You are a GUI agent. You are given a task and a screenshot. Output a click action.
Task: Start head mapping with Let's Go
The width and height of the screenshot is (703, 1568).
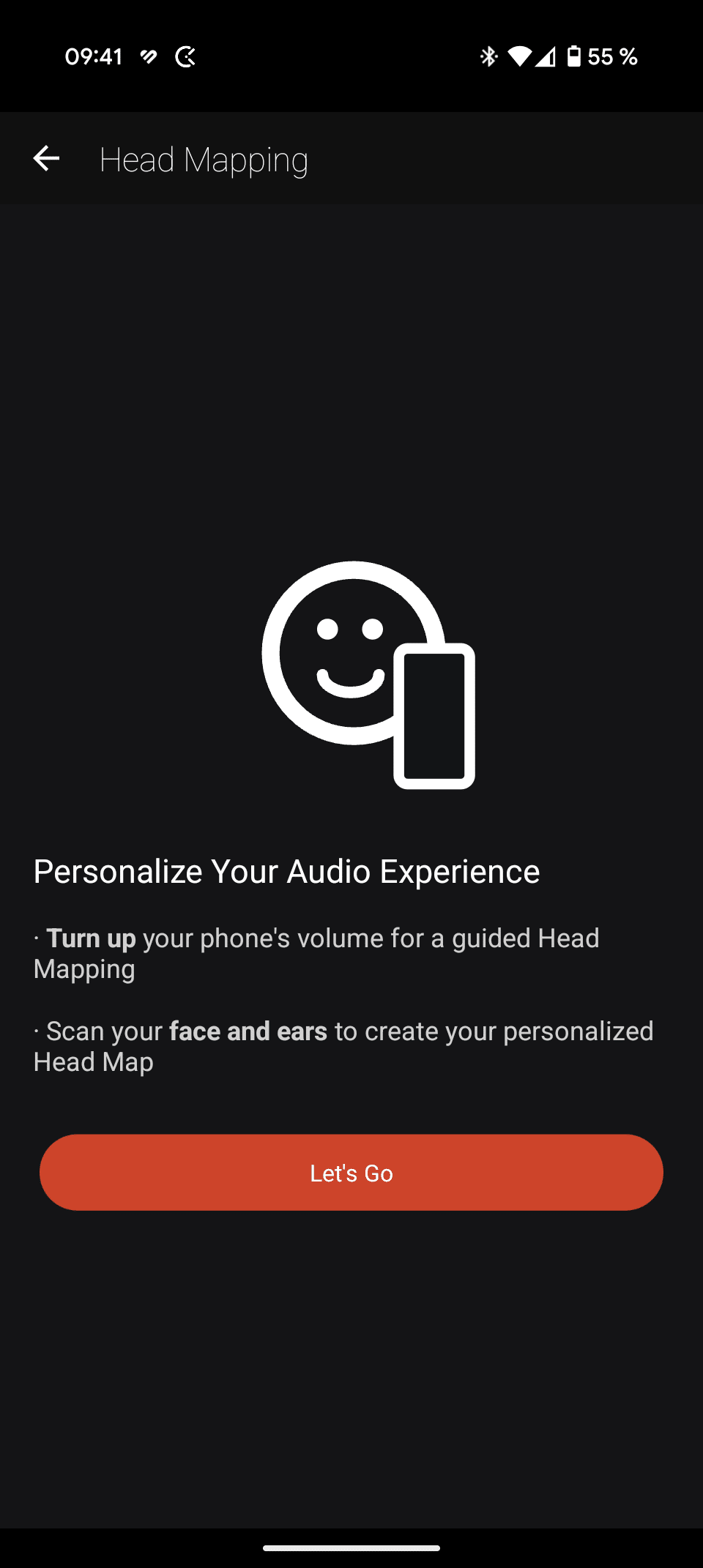[x=351, y=1172]
